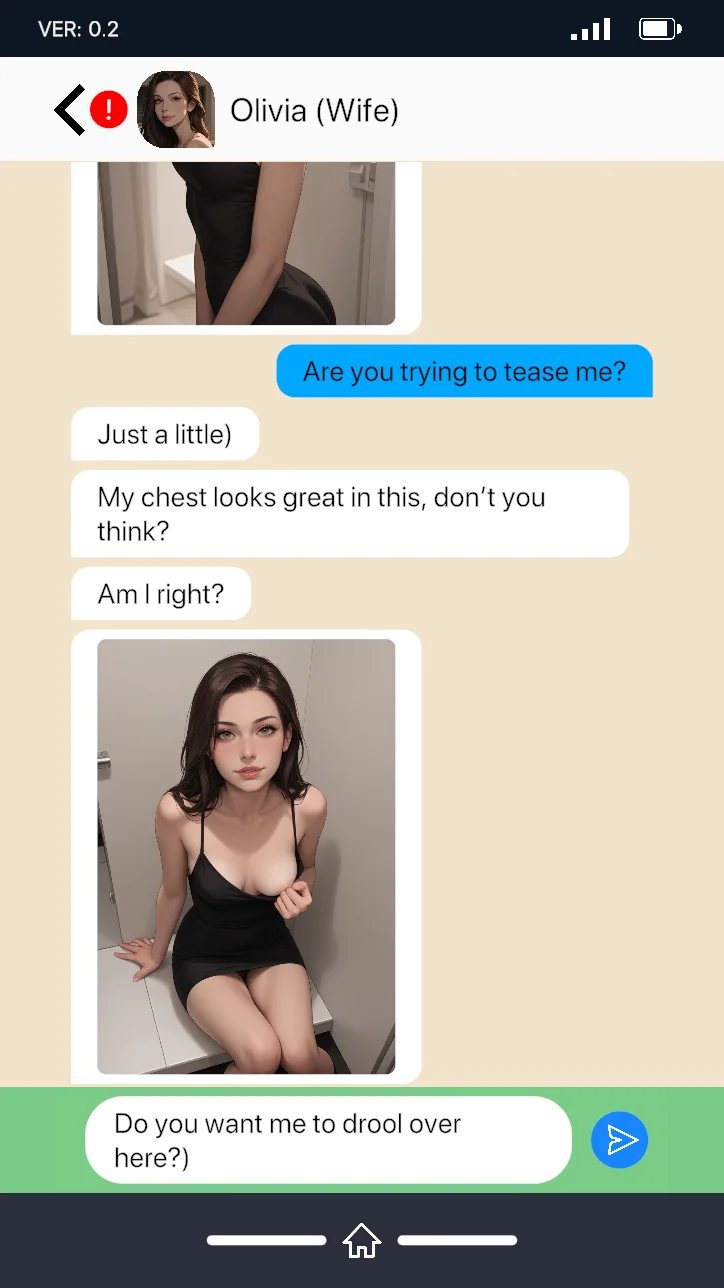Send the drafted message
Screen dimensions: 724x1288
click(619, 1140)
